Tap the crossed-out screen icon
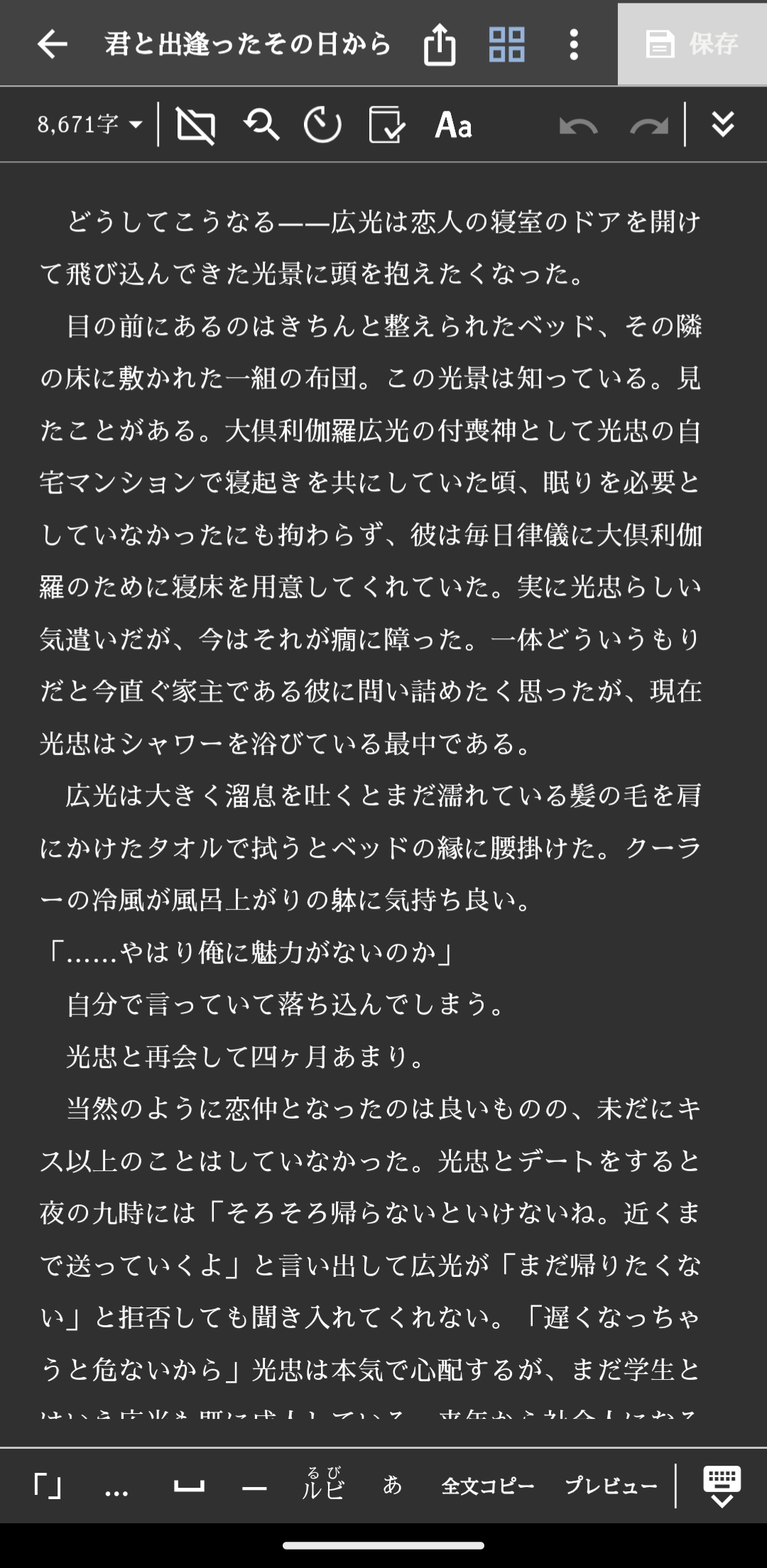Image resolution: width=767 pixels, height=1568 pixels. click(x=195, y=126)
